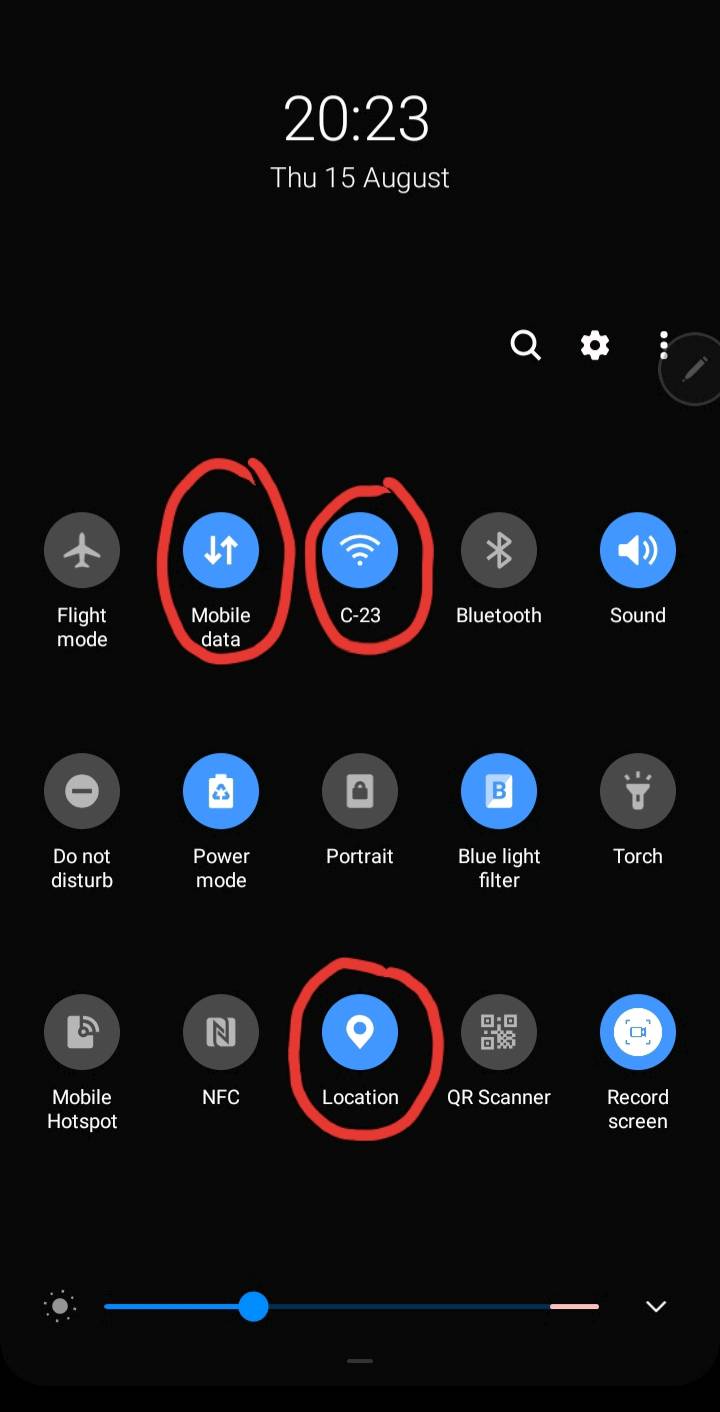Toggle the C-23 Wi-Fi tile

click(360, 551)
